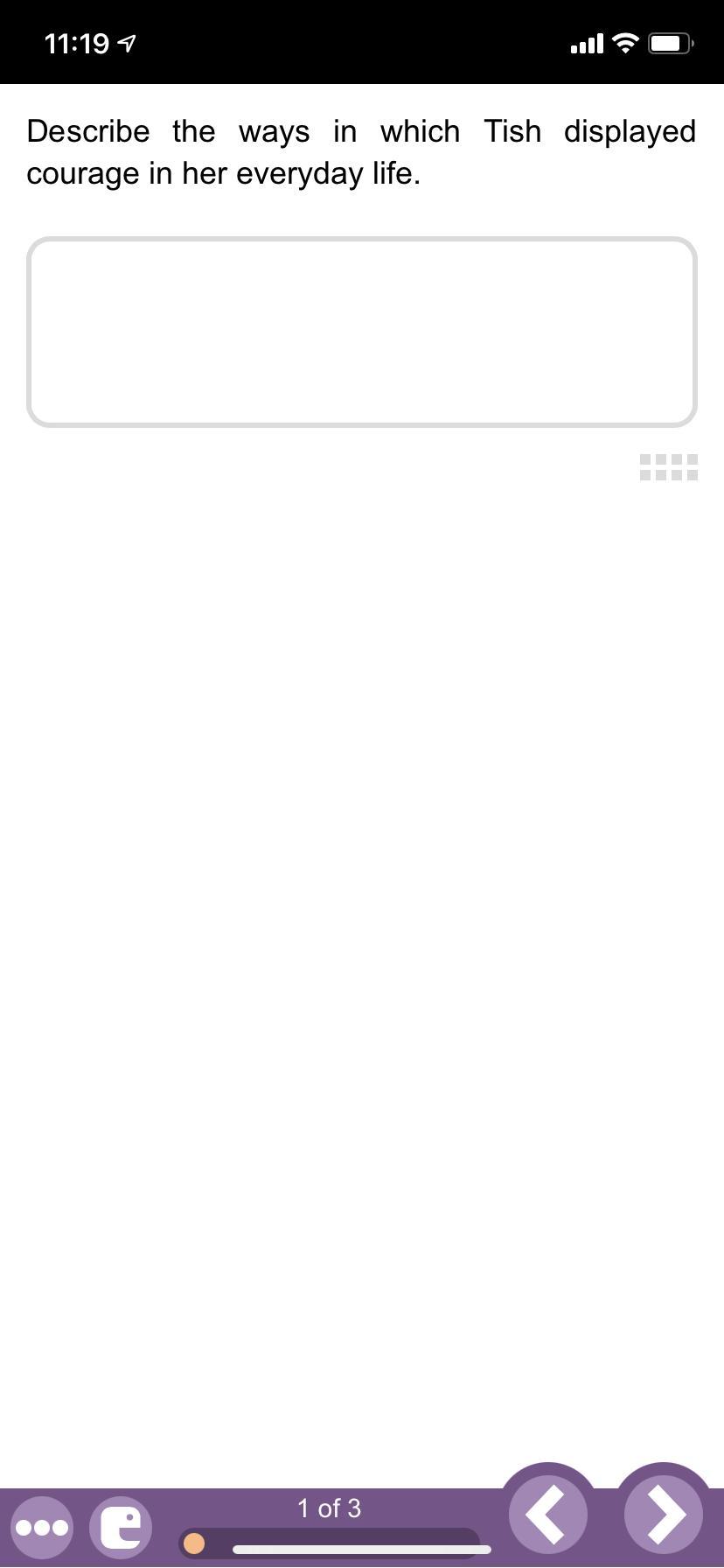This screenshot has height=1568, width=724.
Task: Go to the previous question
Action: click(x=548, y=1515)
